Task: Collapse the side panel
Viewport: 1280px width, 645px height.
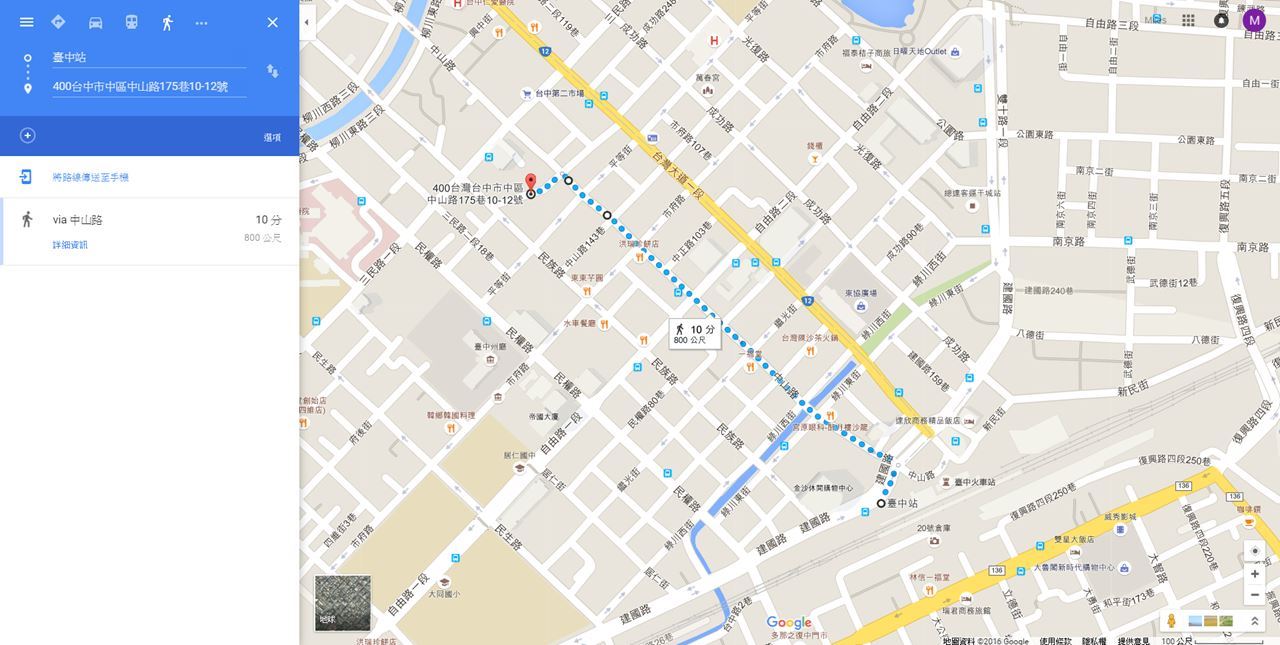Action: pos(307,22)
